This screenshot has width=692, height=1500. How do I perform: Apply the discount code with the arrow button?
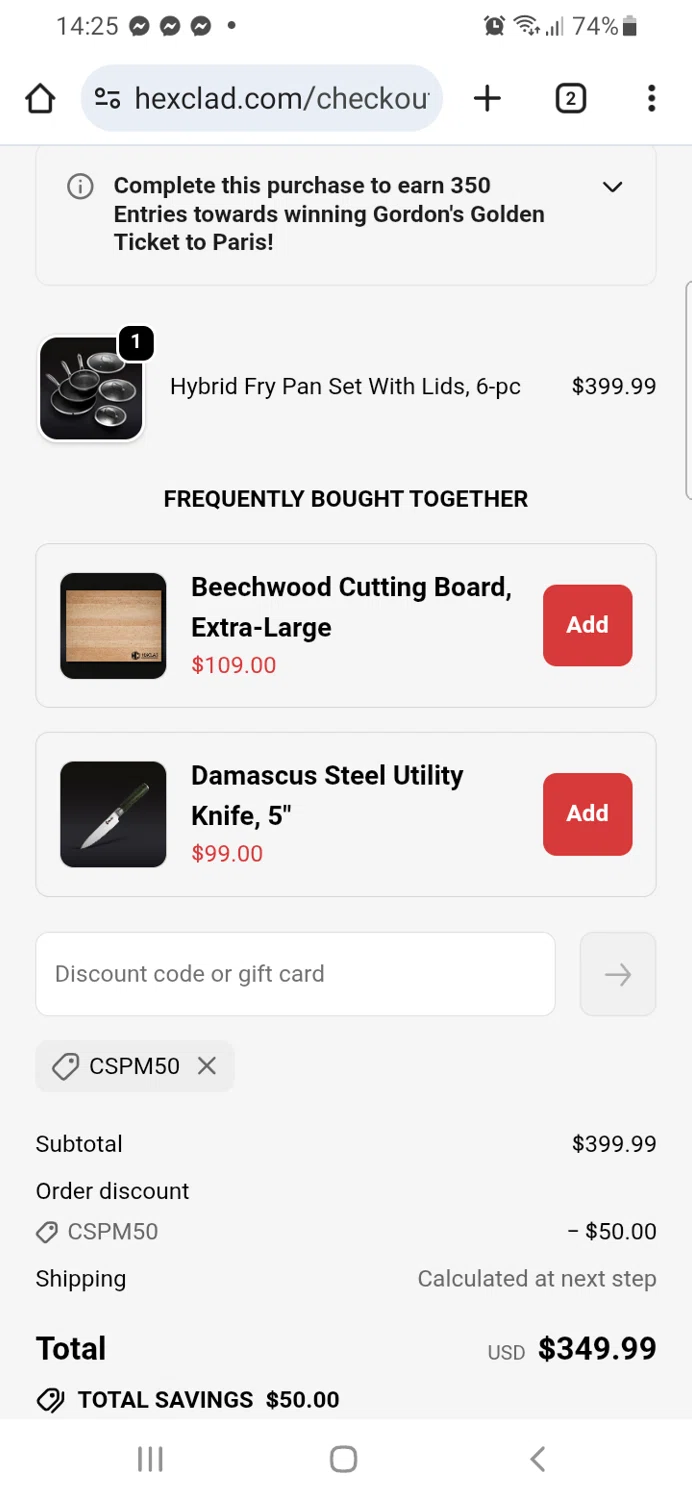click(x=618, y=974)
